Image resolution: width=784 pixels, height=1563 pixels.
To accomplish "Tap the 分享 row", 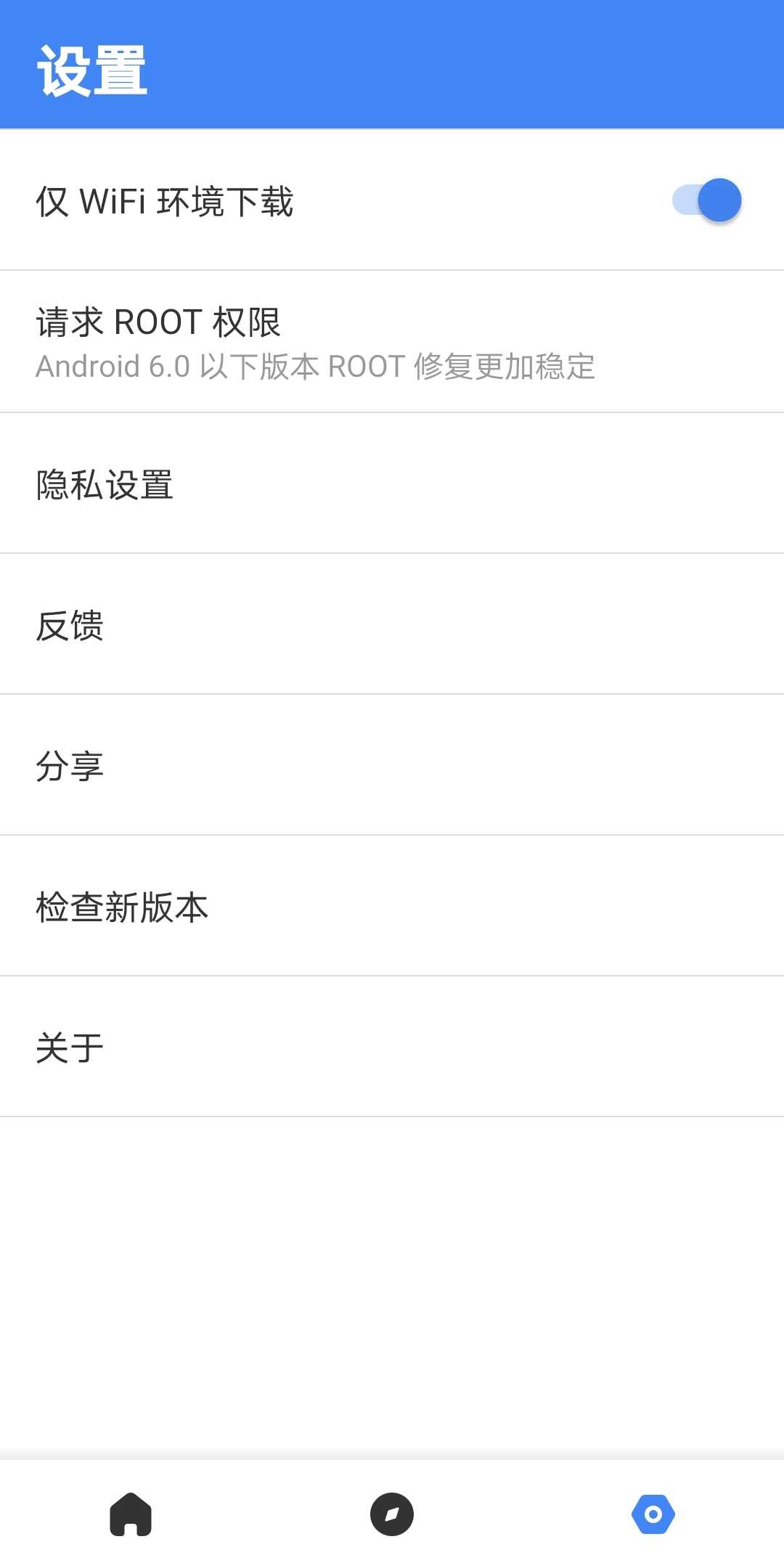I will pyautogui.click(x=392, y=766).
